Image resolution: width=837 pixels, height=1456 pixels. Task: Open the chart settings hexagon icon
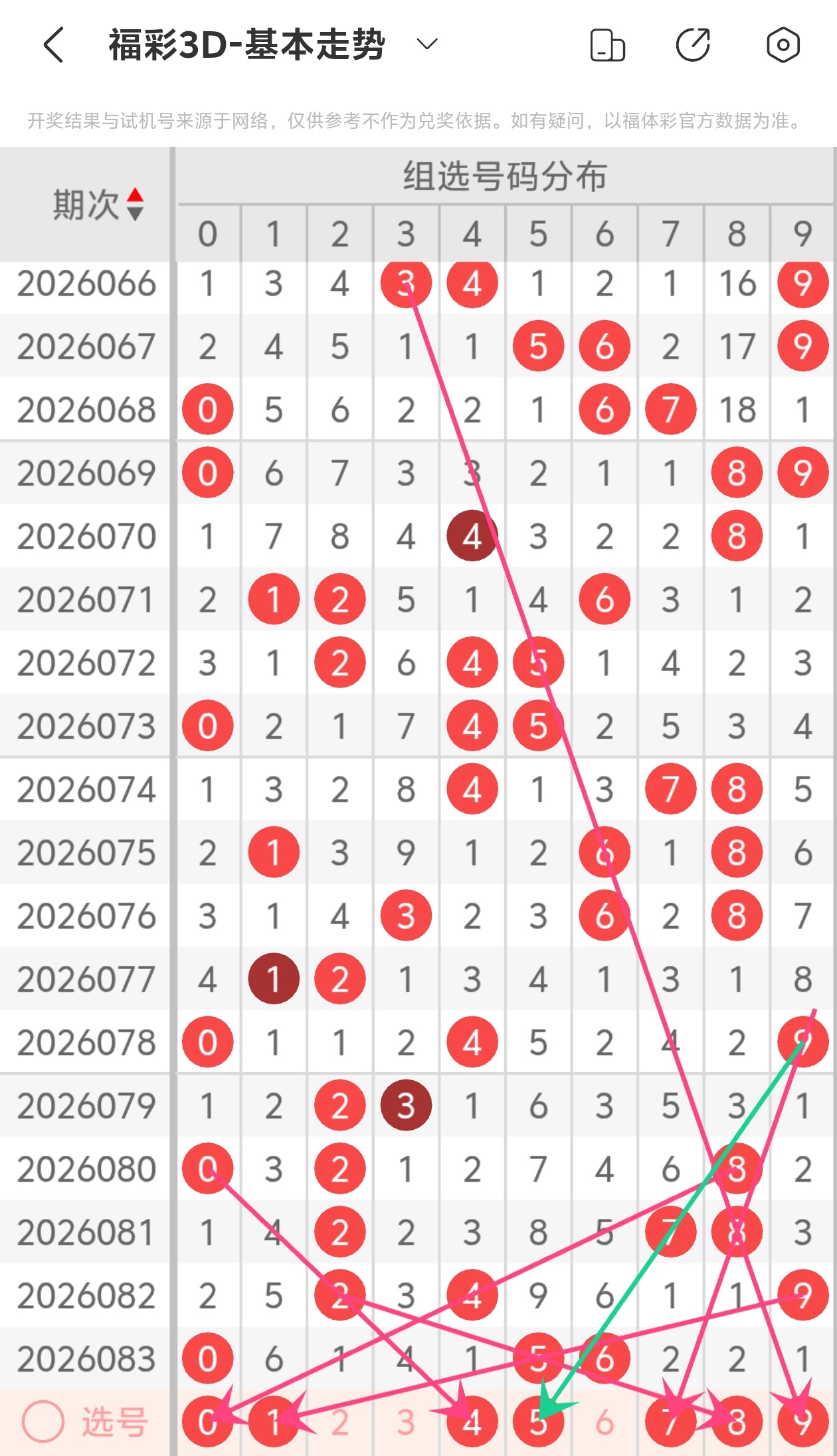click(x=783, y=45)
